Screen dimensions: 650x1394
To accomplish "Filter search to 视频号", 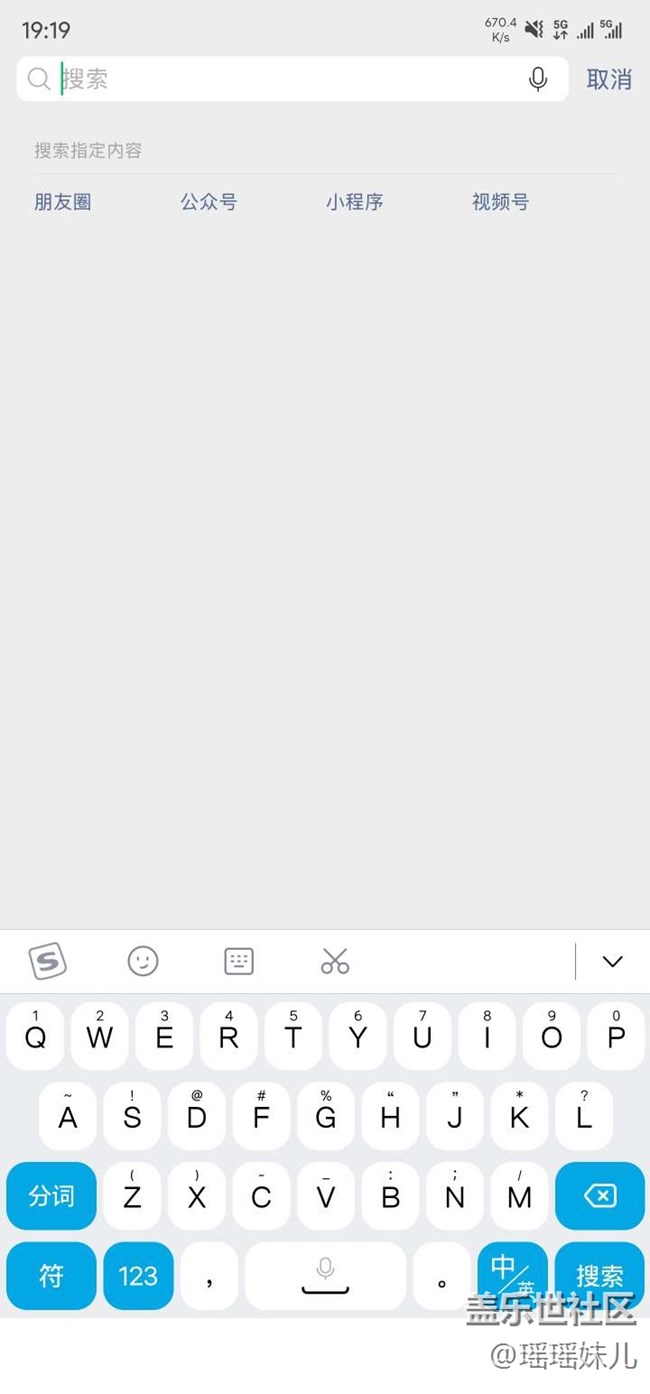I will point(501,202).
